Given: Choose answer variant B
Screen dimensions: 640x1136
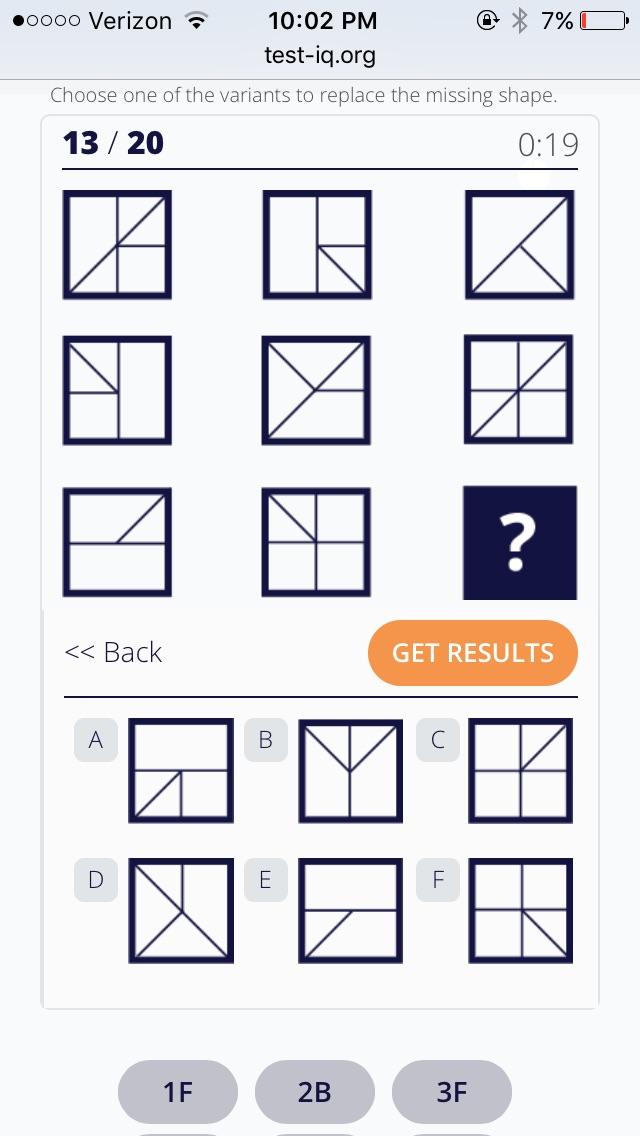Looking at the screenshot, I should pos(266,740).
